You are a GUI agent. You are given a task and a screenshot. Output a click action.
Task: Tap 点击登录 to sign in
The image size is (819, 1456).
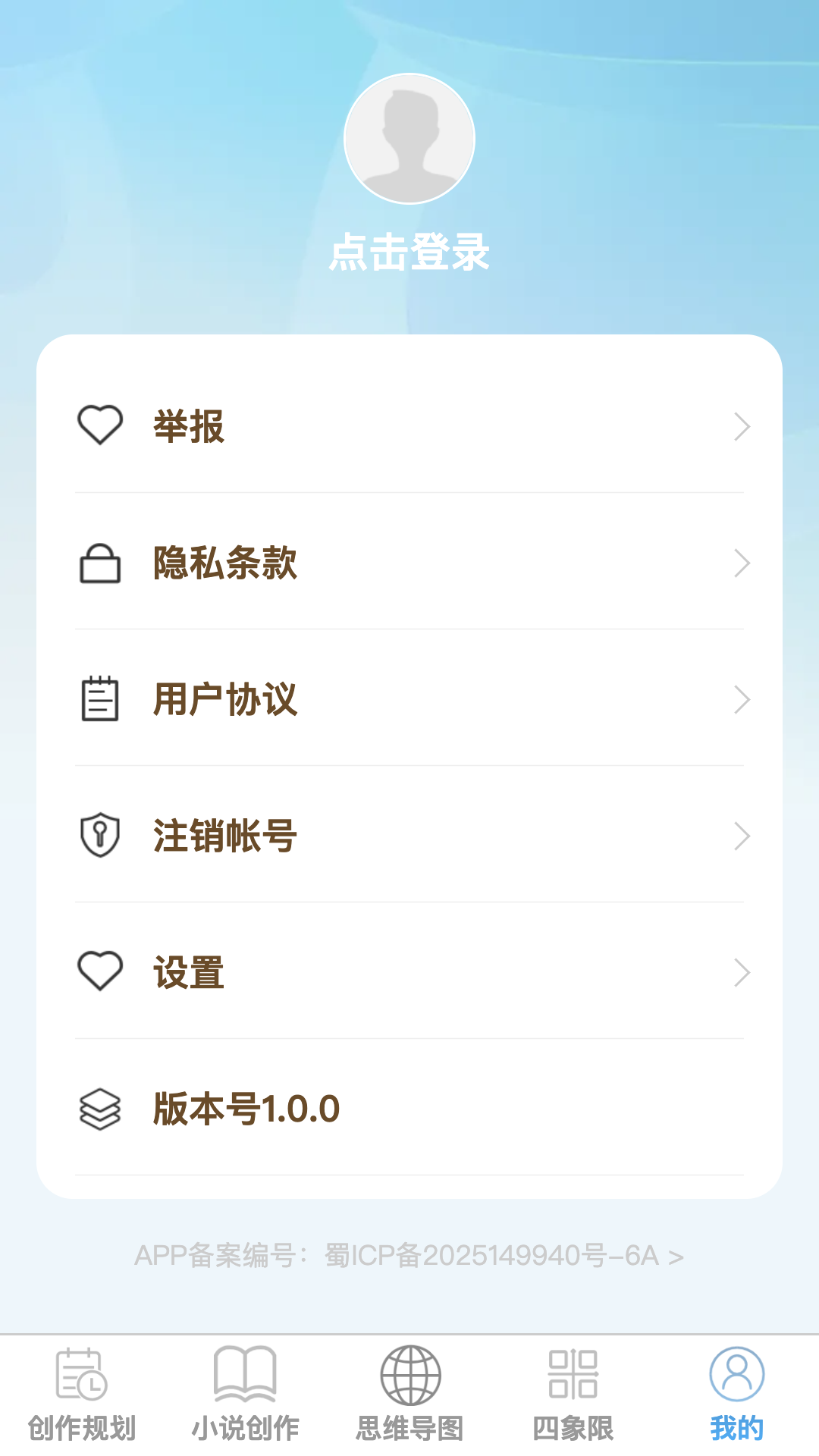coord(409,253)
